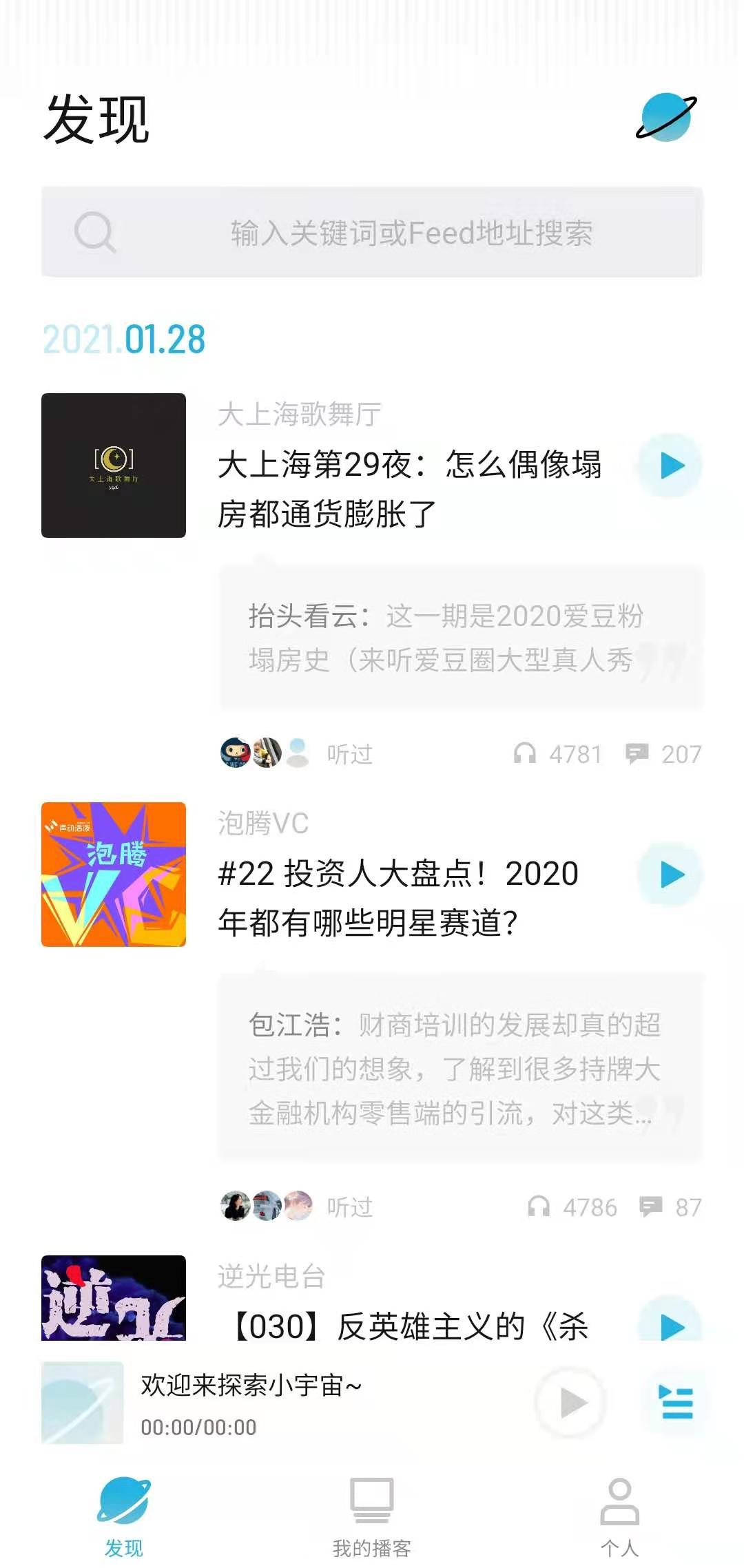The width and height of the screenshot is (744, 1568).
Task: Open episode title #22 投资人大盘点
Action: [x=400, y=898]
